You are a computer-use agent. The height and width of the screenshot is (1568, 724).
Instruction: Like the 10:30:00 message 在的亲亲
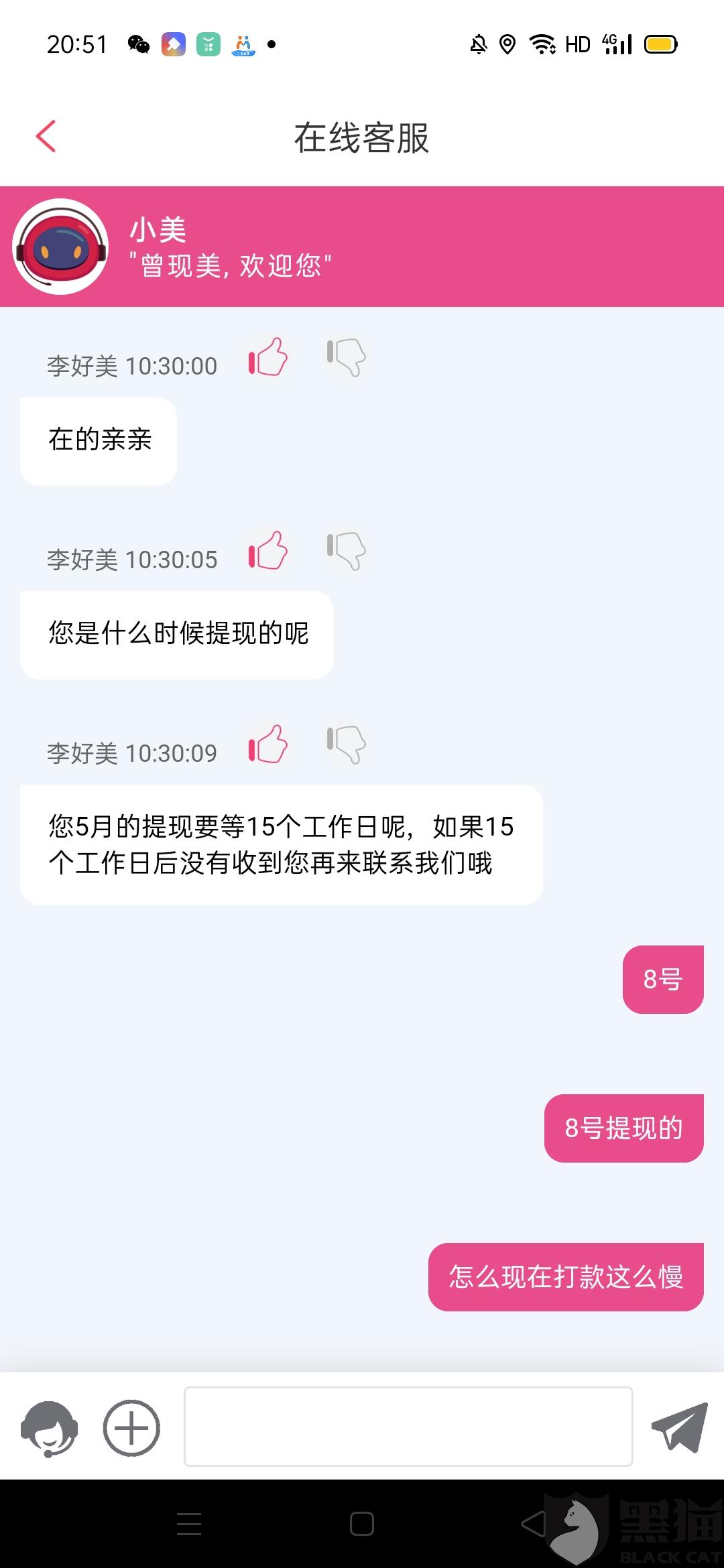pyautogui.click(x=267, y=357)
